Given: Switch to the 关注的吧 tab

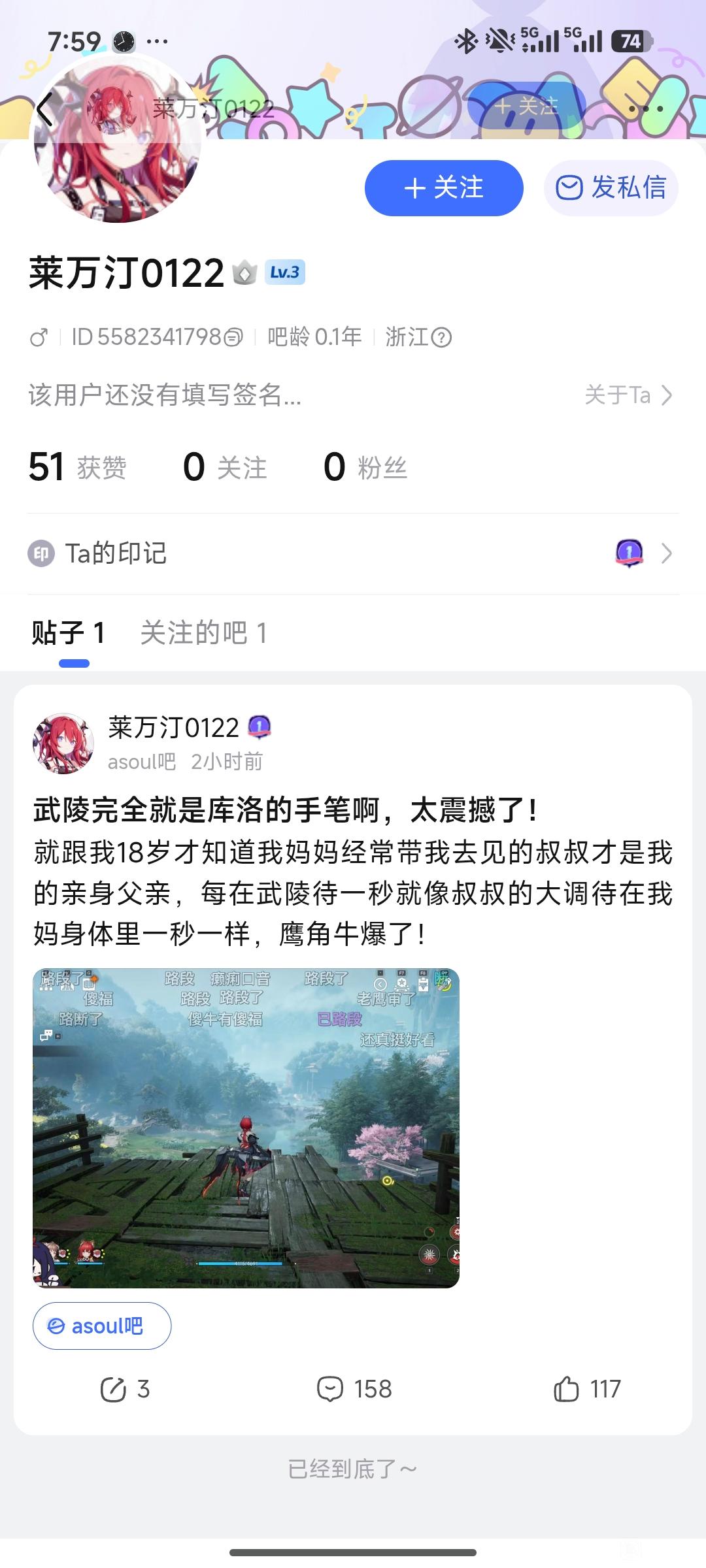Looking at the screenshot, I should pyautogui.click(x=203, y=633).
